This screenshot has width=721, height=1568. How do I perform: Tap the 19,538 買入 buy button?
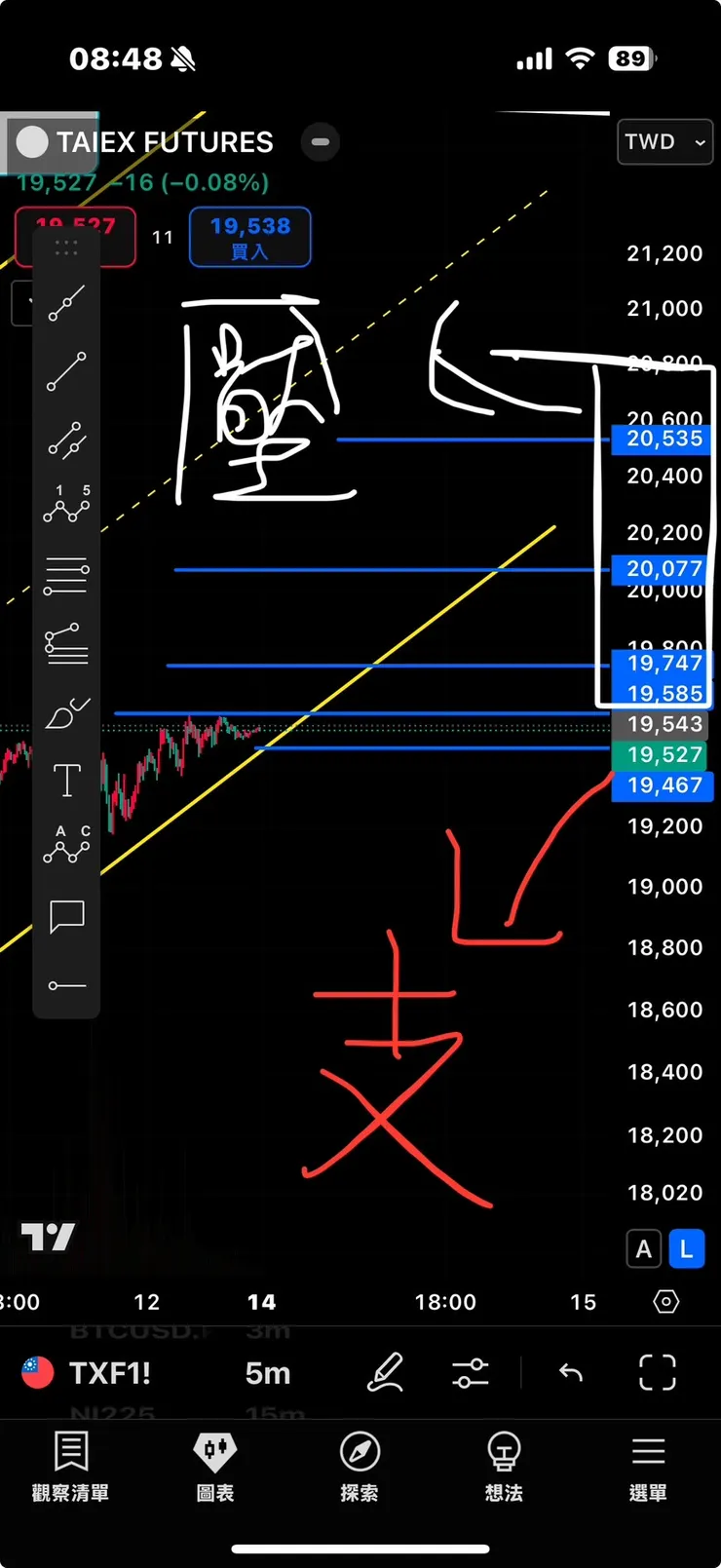click(250, 237)
